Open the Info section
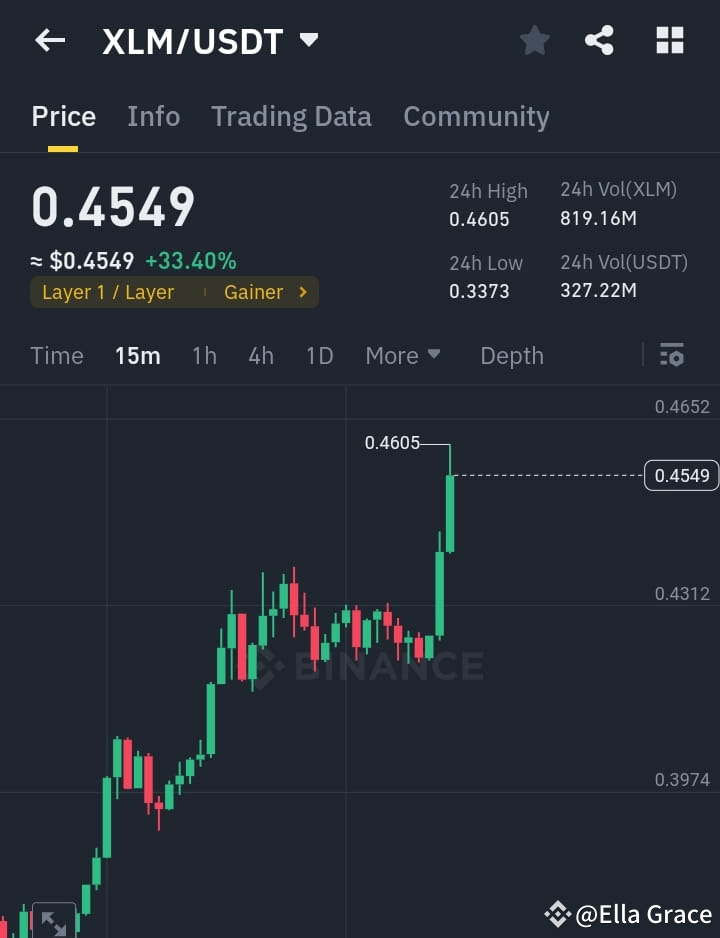Viewport: 720px width, 938px height. pos(153,116)
